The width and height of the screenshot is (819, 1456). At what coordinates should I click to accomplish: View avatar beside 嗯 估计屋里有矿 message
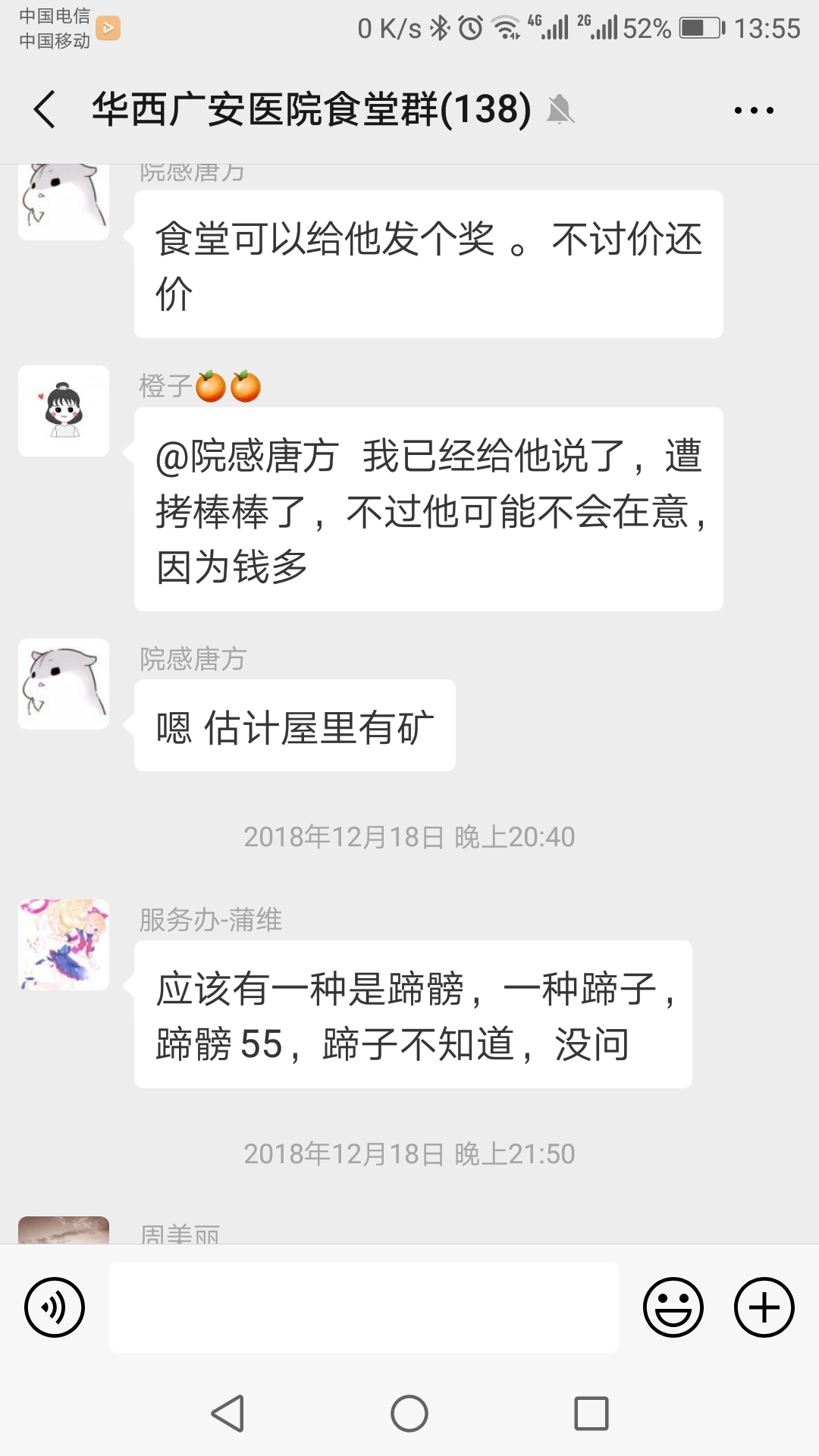[x=64, y=684]
